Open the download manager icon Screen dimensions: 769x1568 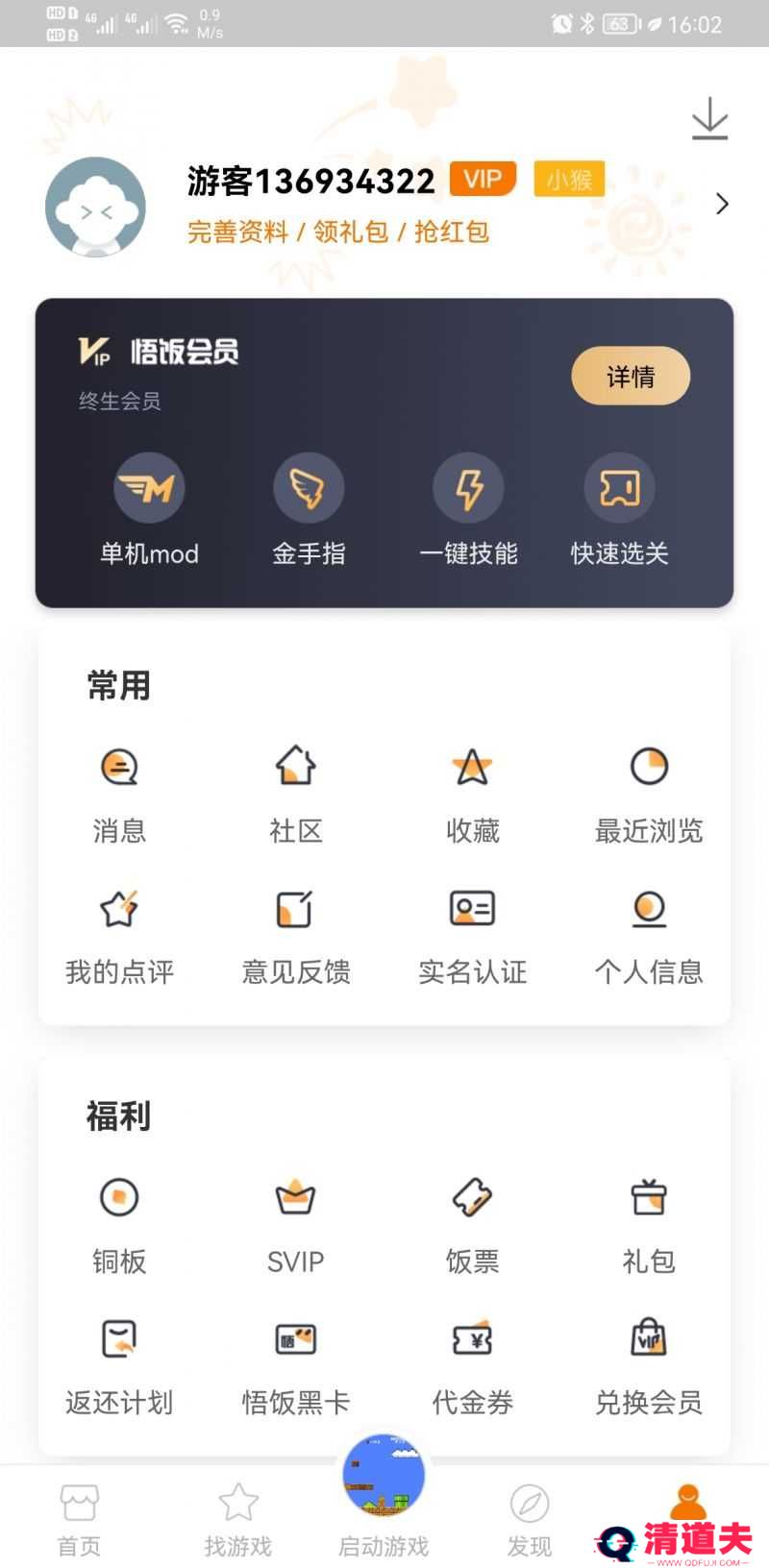pos(709,119)
